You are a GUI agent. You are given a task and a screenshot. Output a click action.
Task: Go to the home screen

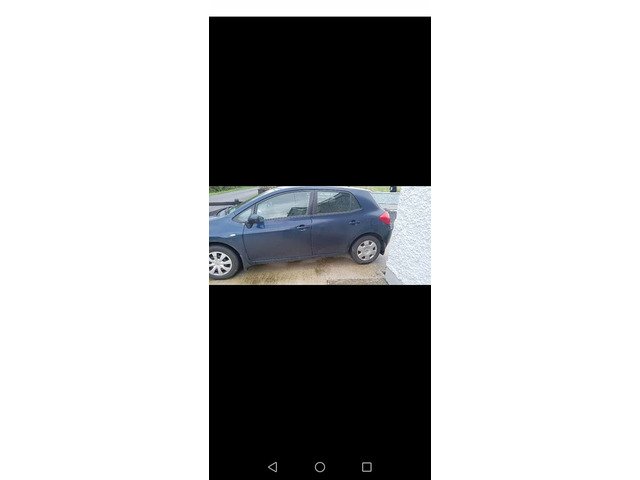point(320,467)
